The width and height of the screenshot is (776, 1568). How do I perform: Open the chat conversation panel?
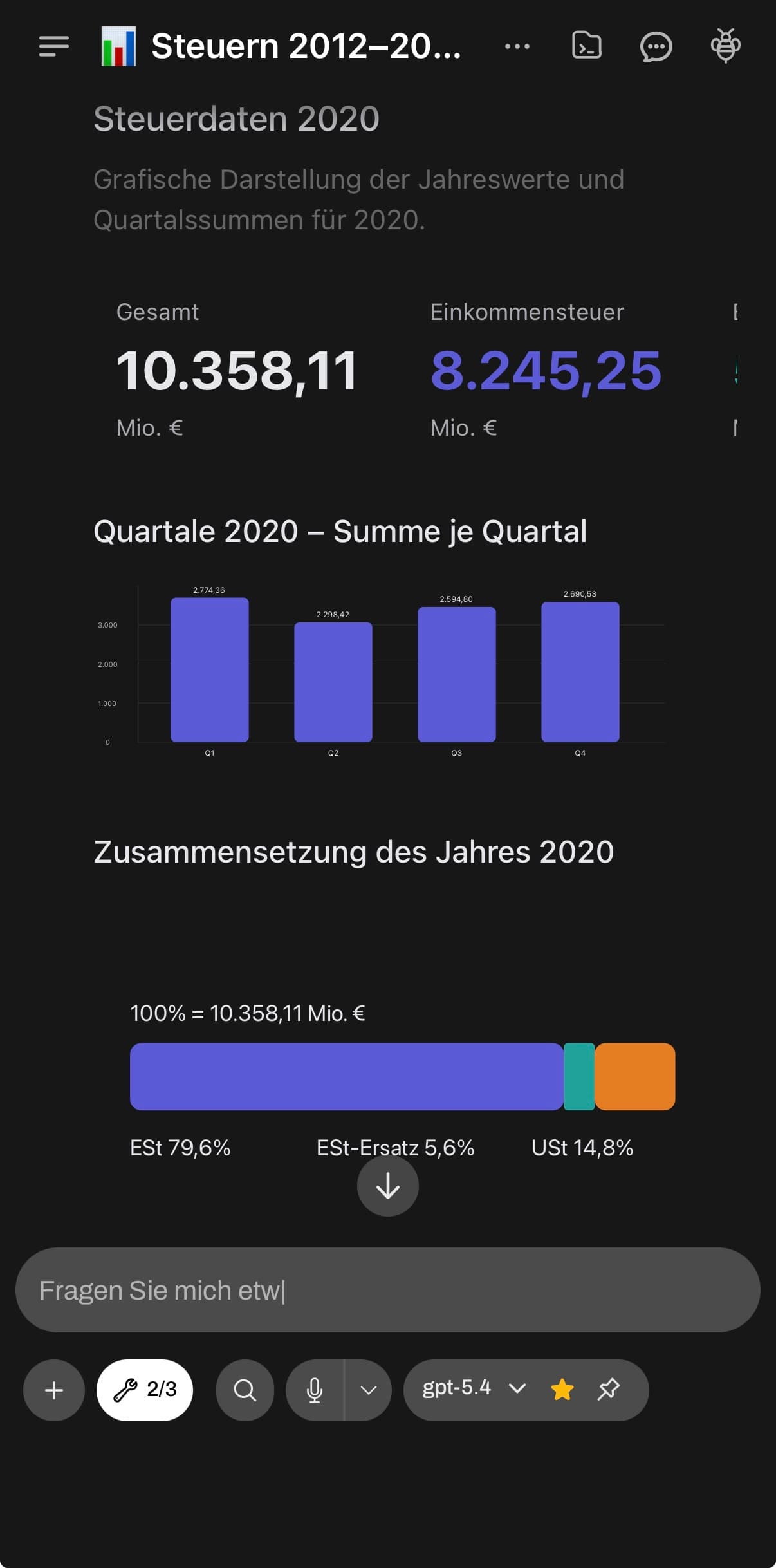(x=656, y=46)
